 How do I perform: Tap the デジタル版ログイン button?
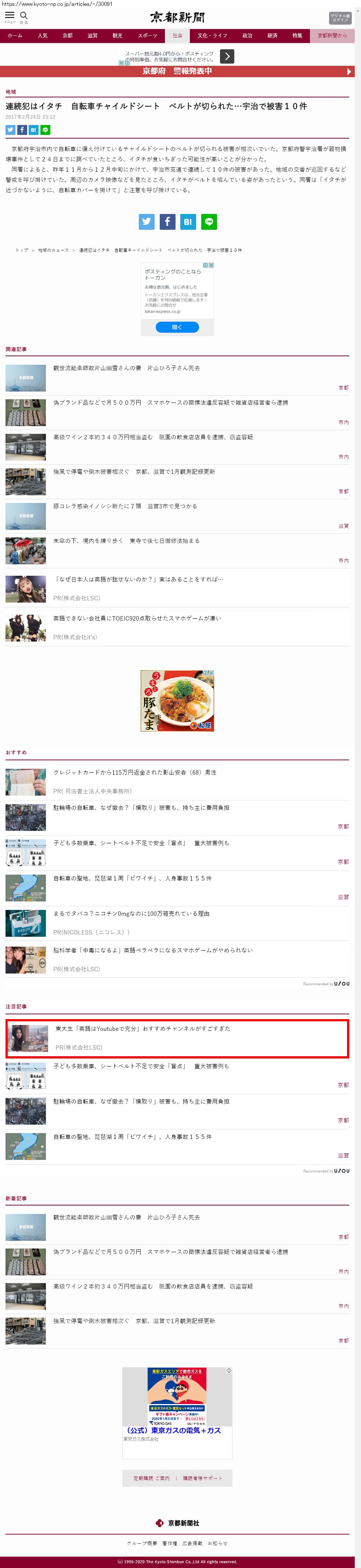(340, 18)
